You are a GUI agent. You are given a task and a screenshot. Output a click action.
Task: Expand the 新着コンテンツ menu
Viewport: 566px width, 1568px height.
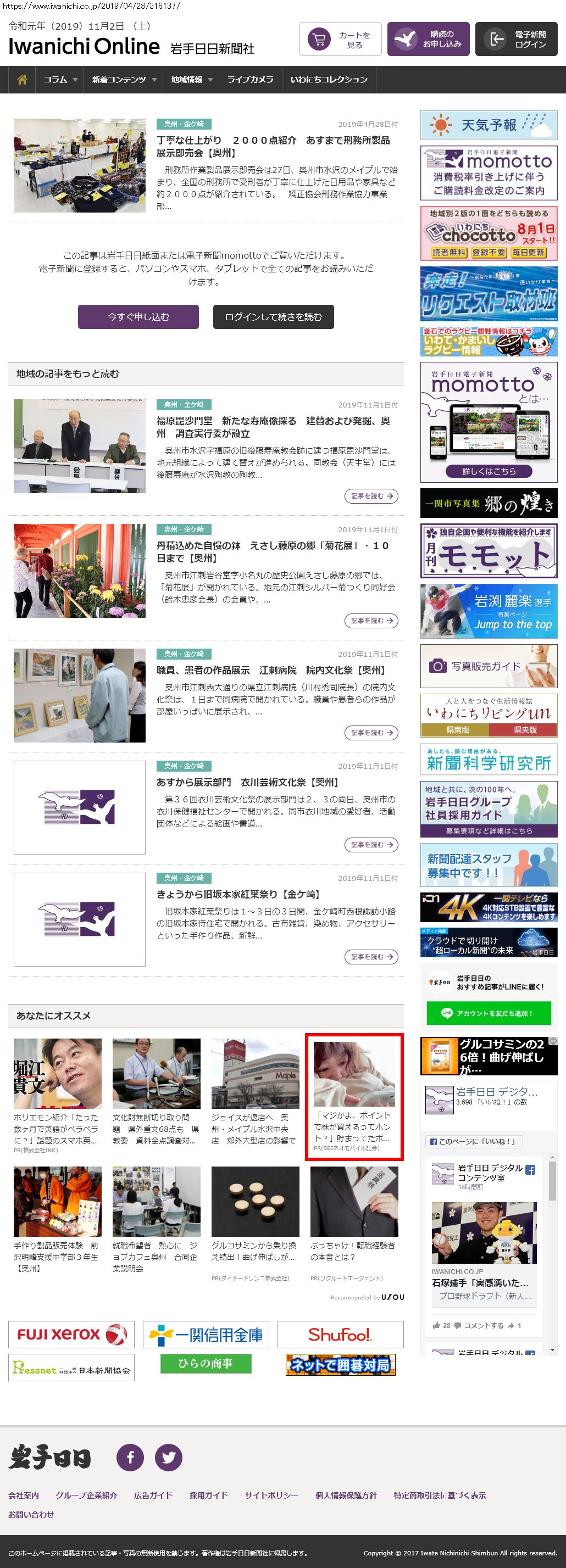pyautogui.click(x=124, y=80)
